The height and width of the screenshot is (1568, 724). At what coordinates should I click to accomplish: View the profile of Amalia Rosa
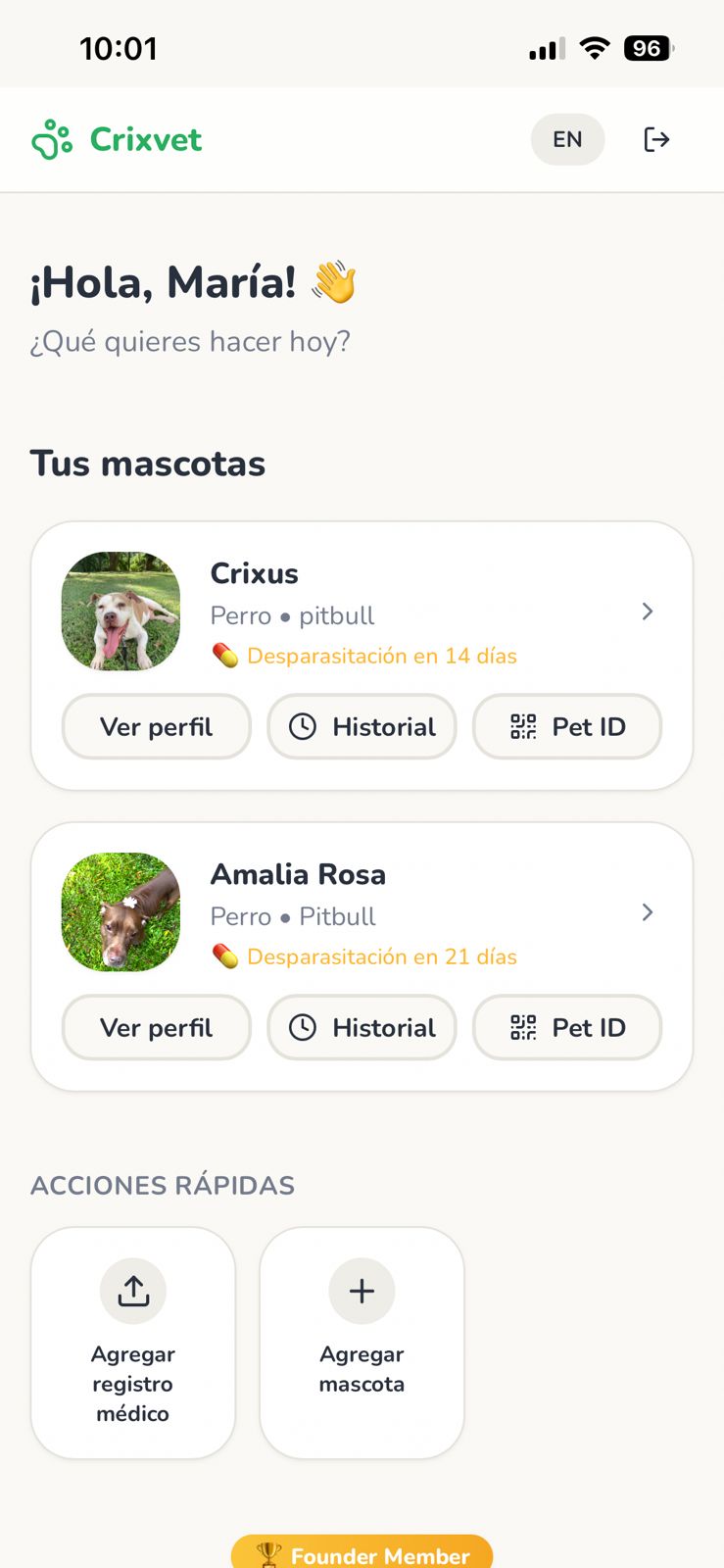[157, 1027]
